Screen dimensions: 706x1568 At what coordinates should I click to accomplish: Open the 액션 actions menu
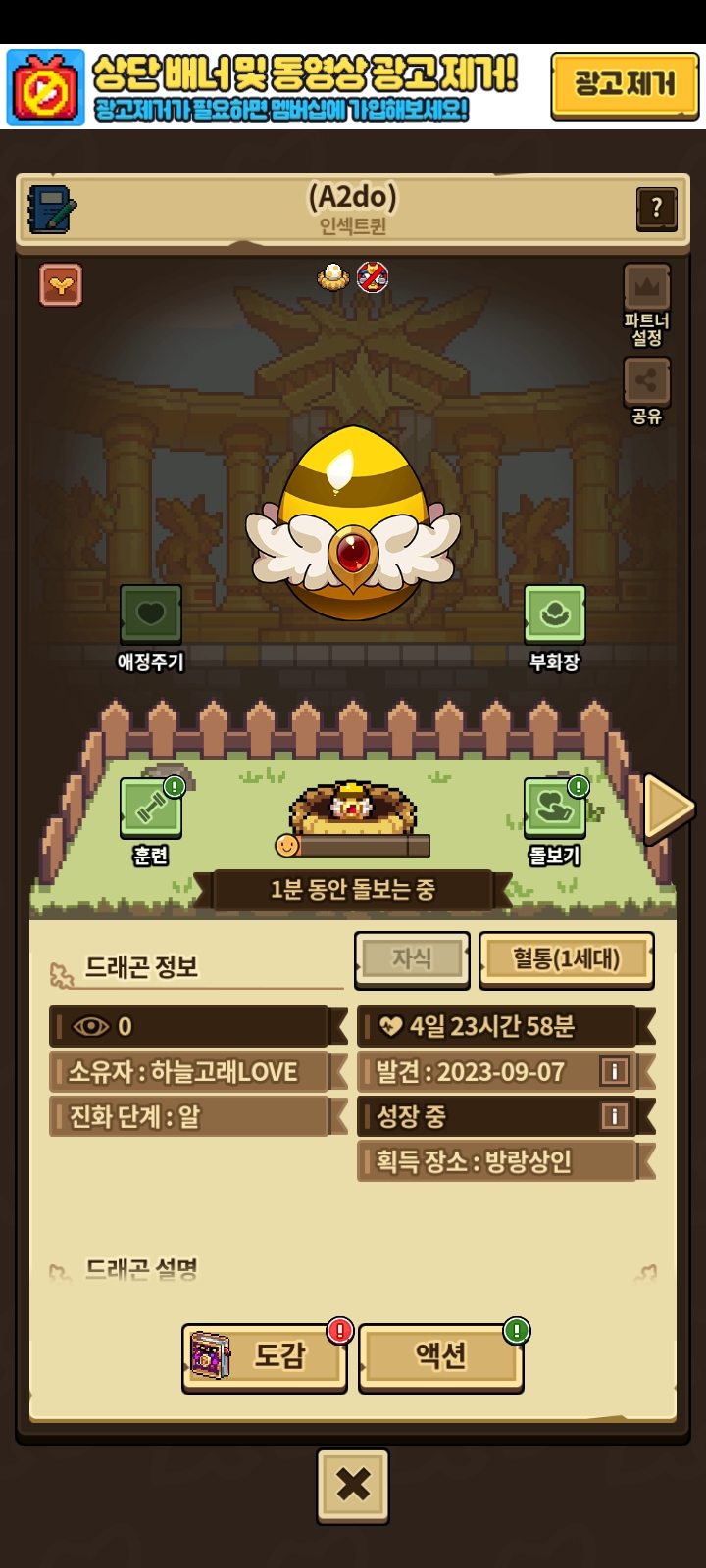pyautogui.click(x=440, y=1355)
